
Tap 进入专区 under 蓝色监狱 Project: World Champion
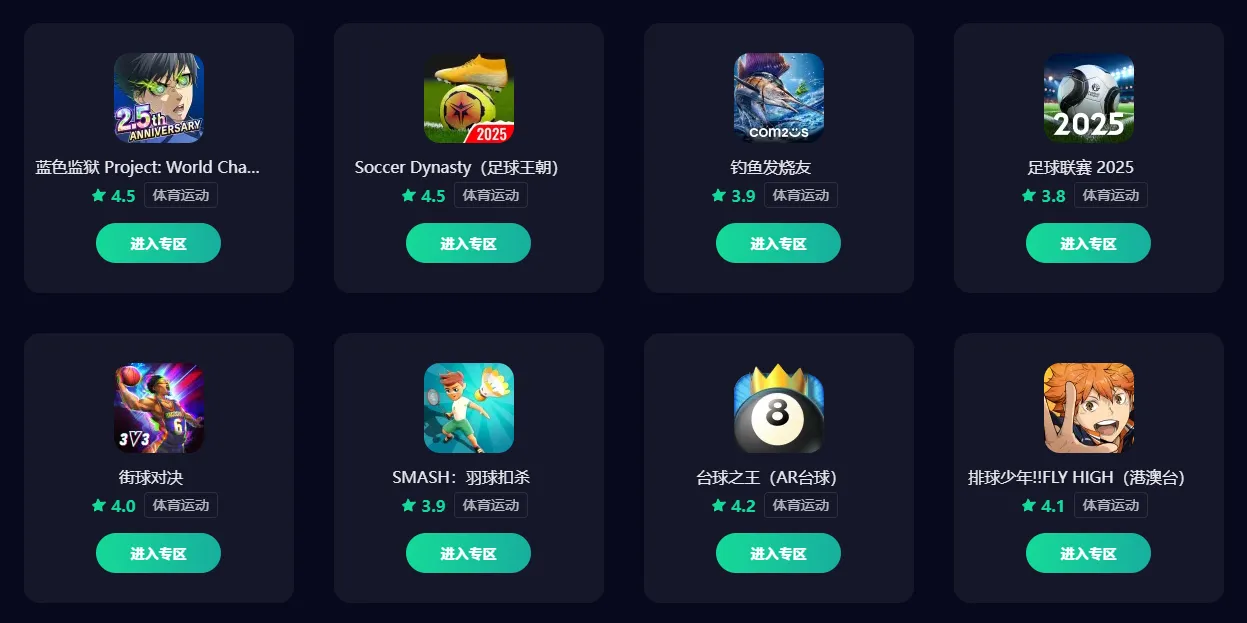(158, 243)
